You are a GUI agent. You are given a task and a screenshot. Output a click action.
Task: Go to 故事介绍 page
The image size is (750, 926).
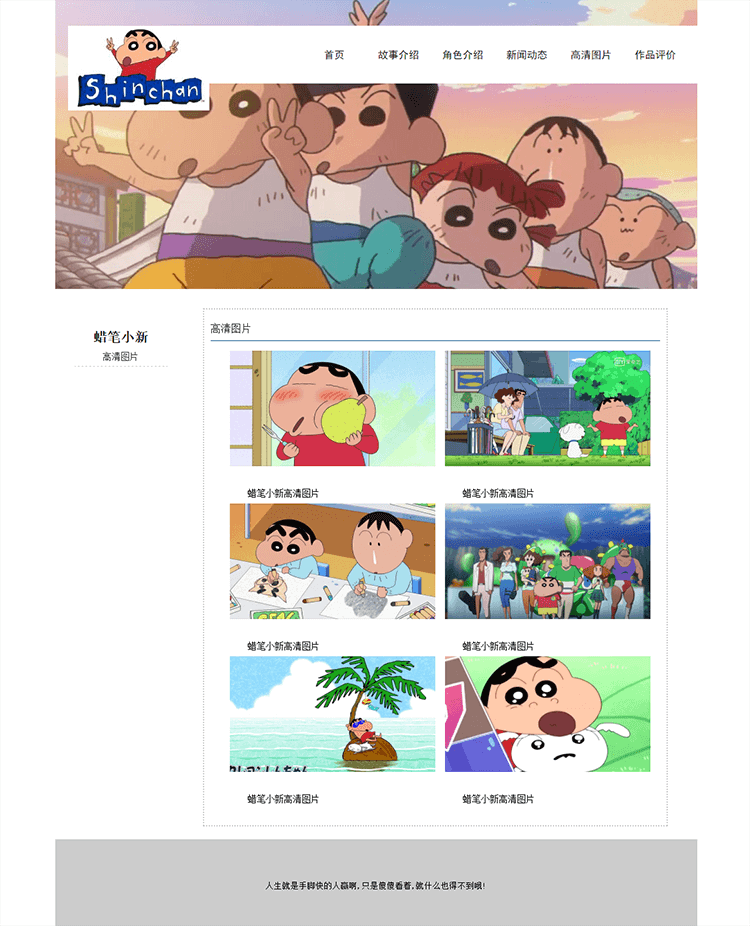pyautogui.click(x=398, y=55)
